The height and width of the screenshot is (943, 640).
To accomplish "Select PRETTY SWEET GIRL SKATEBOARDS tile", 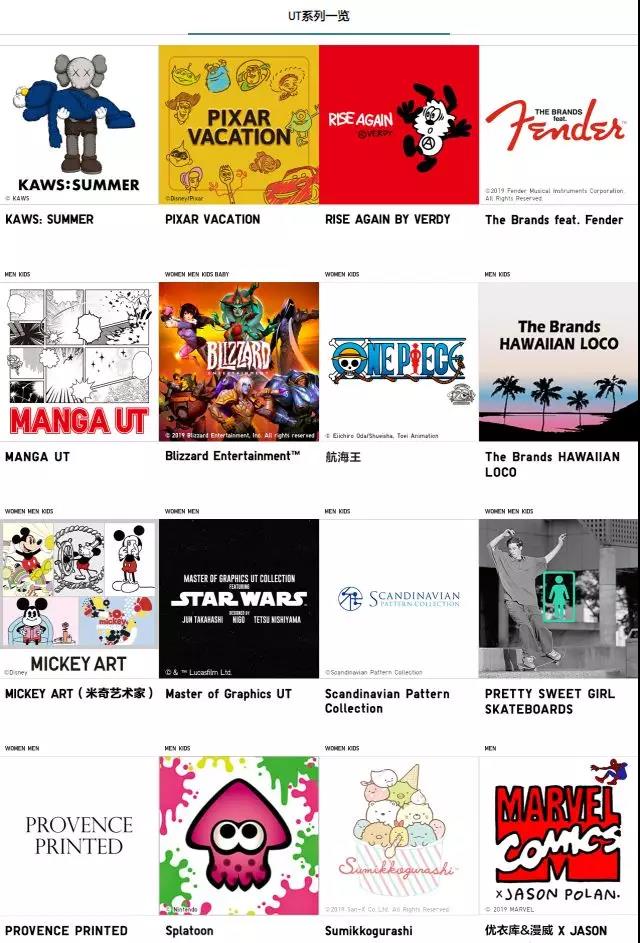I will click(x=559, y=599).
